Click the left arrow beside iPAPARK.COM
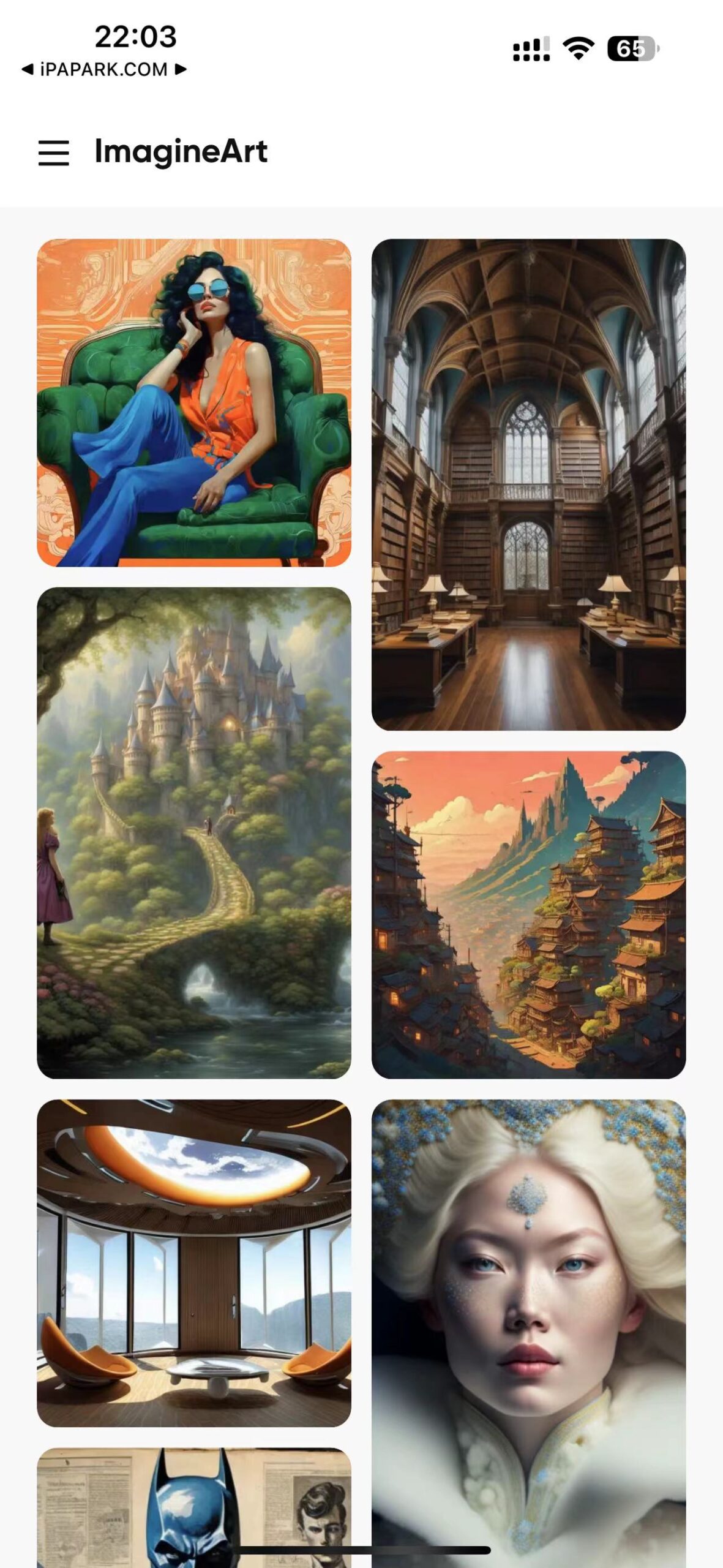723x1568 pixels. tap(27, 70)
